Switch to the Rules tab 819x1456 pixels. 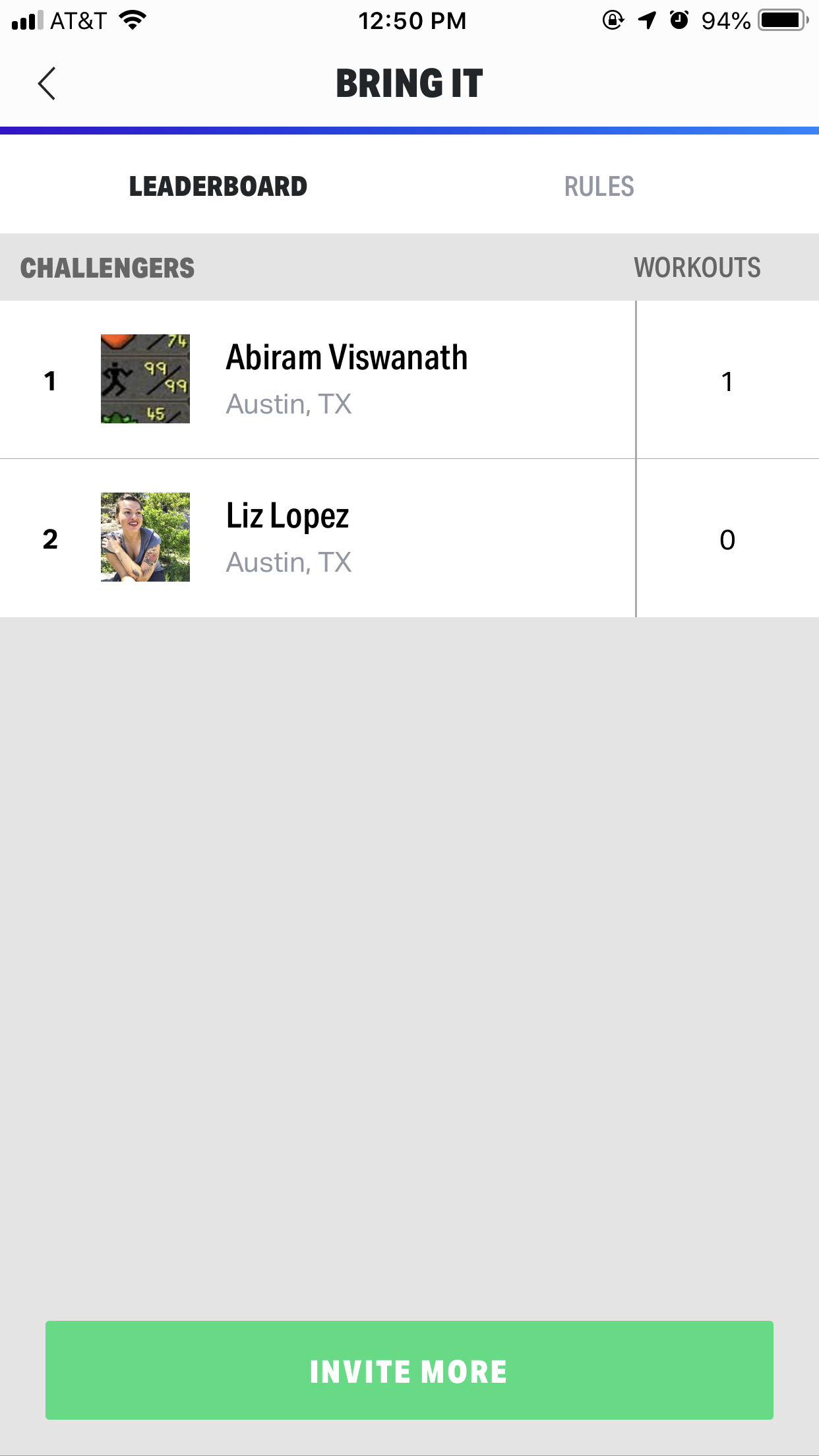(x=599, y=187)
